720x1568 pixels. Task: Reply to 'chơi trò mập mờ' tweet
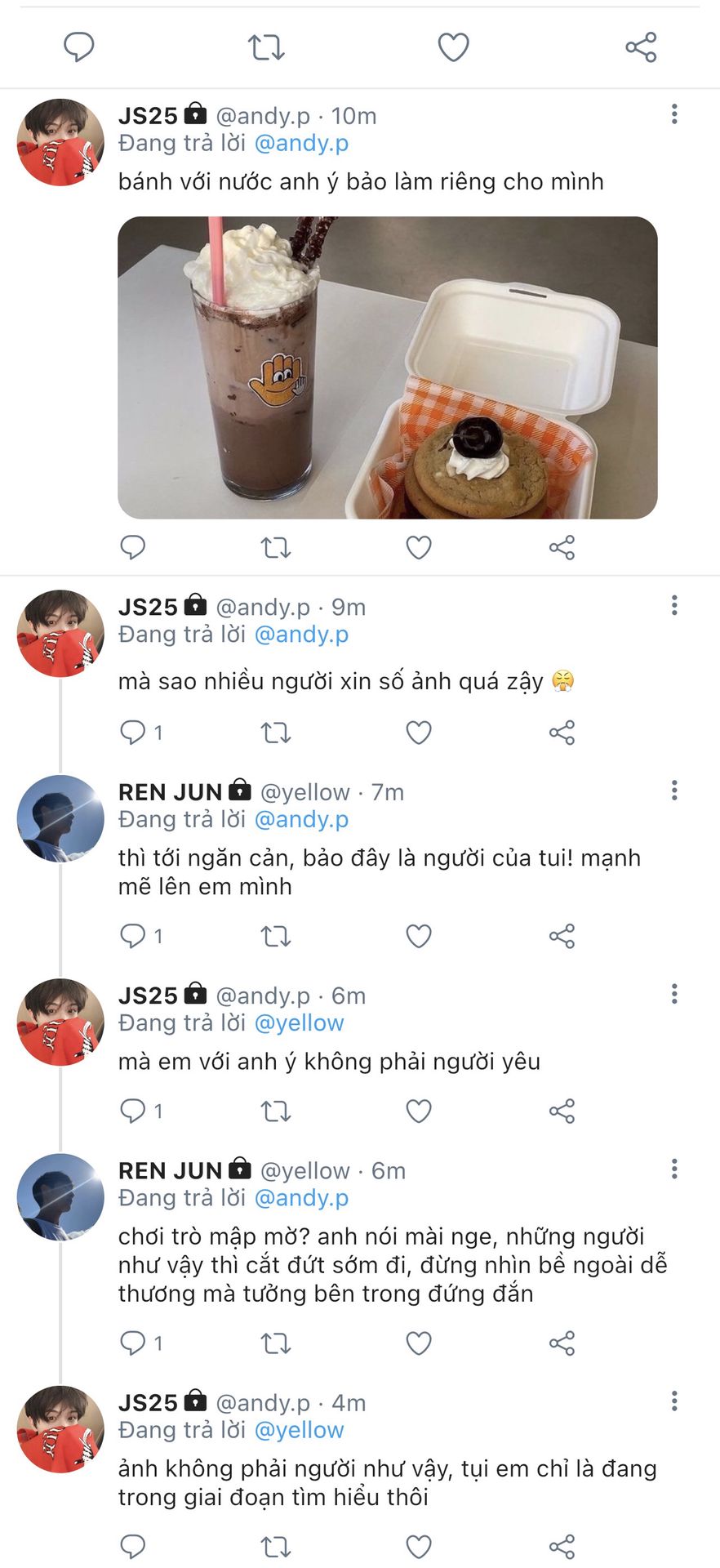point(132,1343)
